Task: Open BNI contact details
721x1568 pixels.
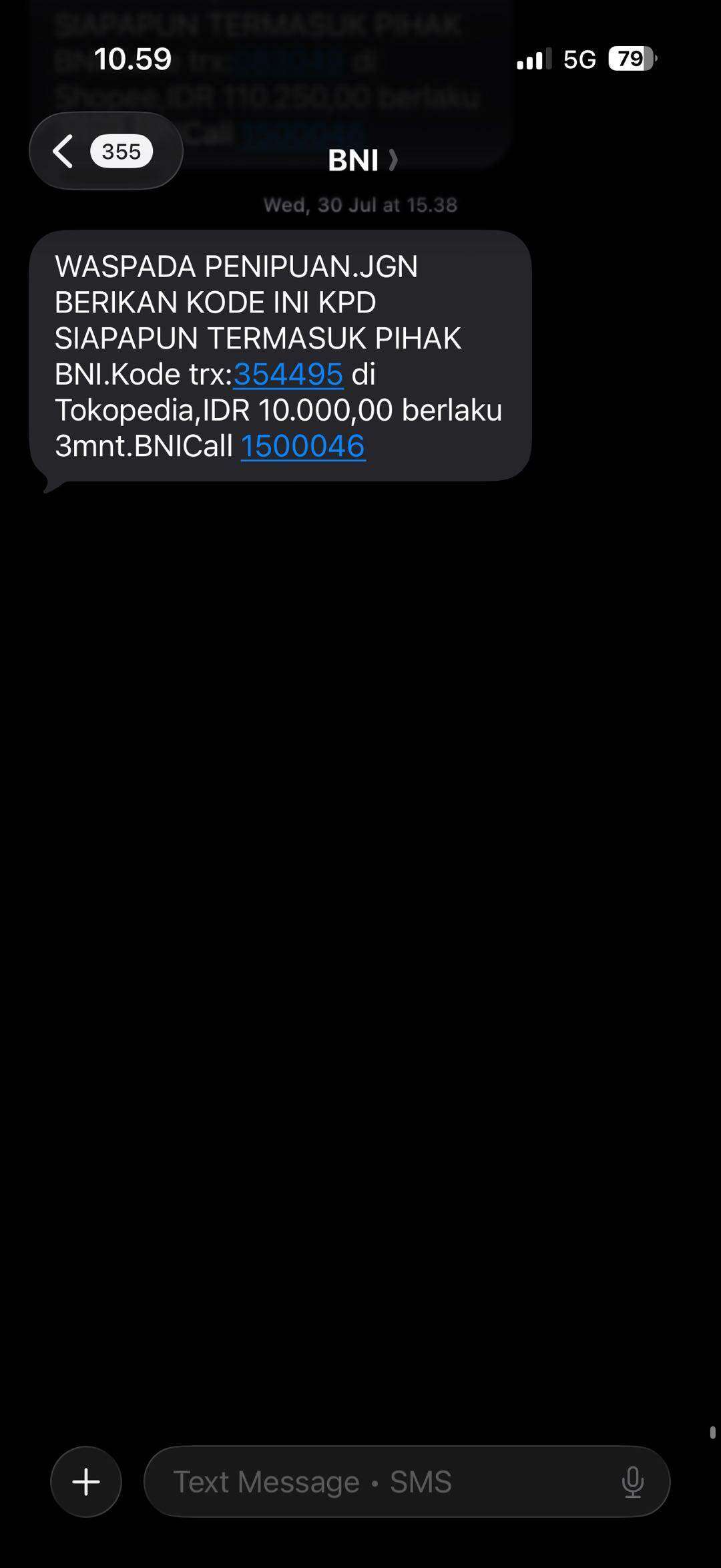Action: click(x=361, y=160)
